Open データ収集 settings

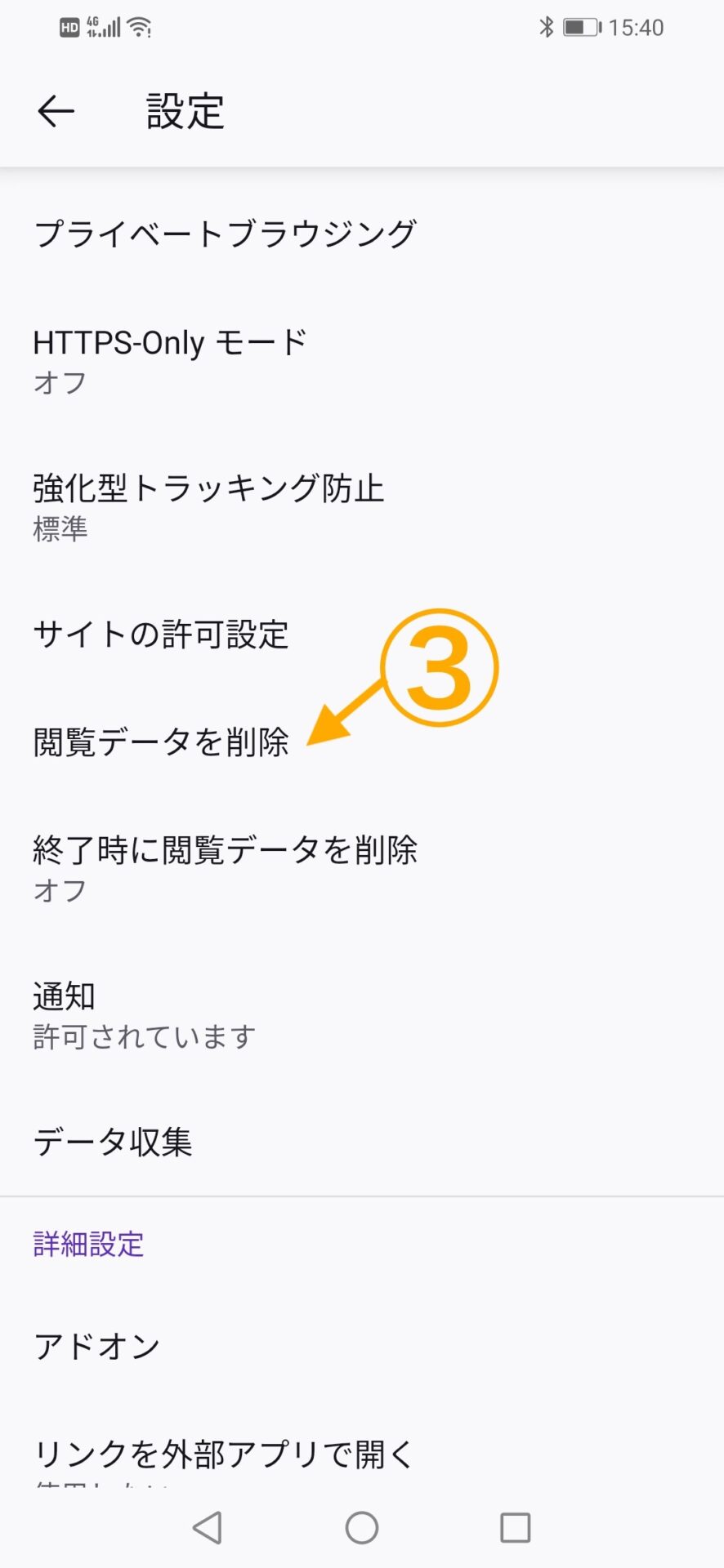(x=362, y=1142)
